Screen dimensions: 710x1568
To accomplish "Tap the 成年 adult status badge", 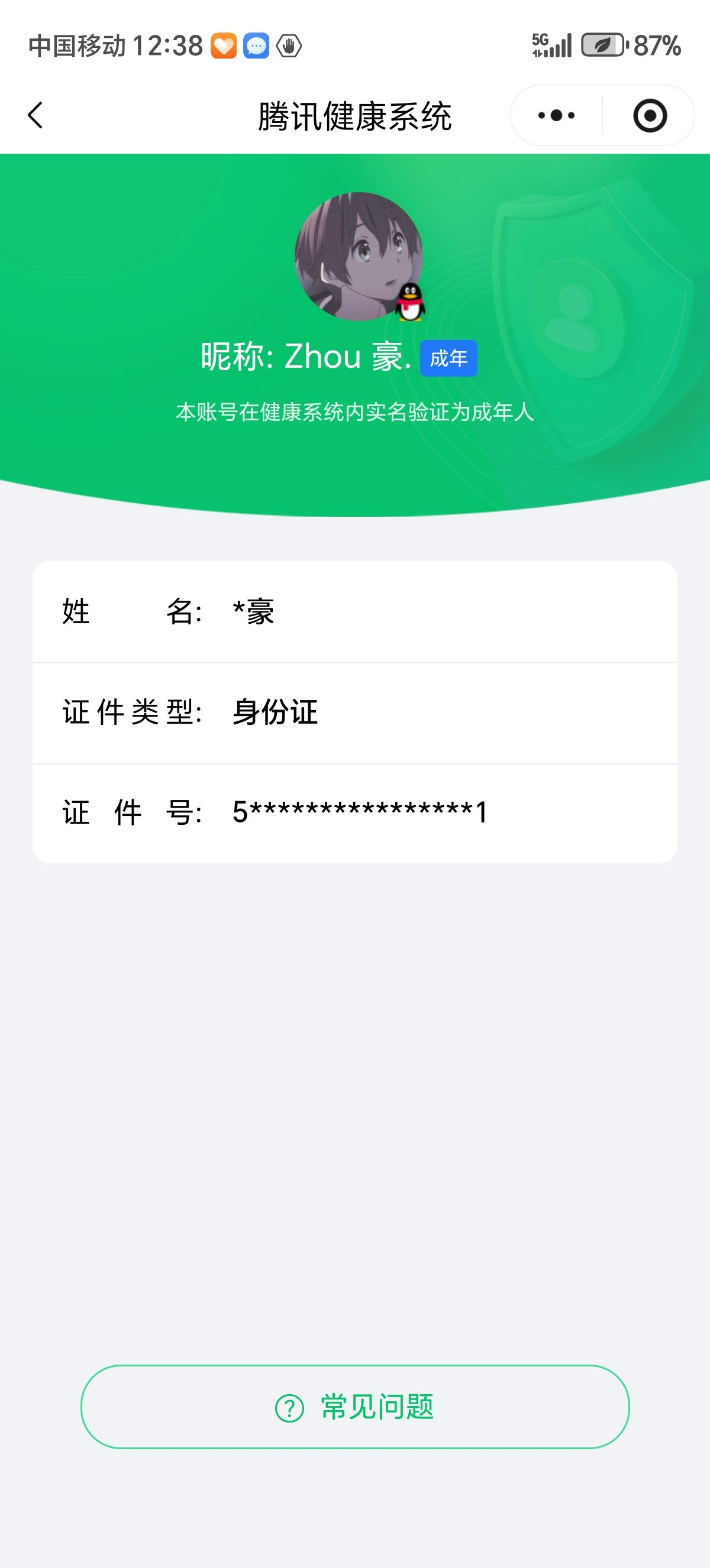I will point(450,359).
